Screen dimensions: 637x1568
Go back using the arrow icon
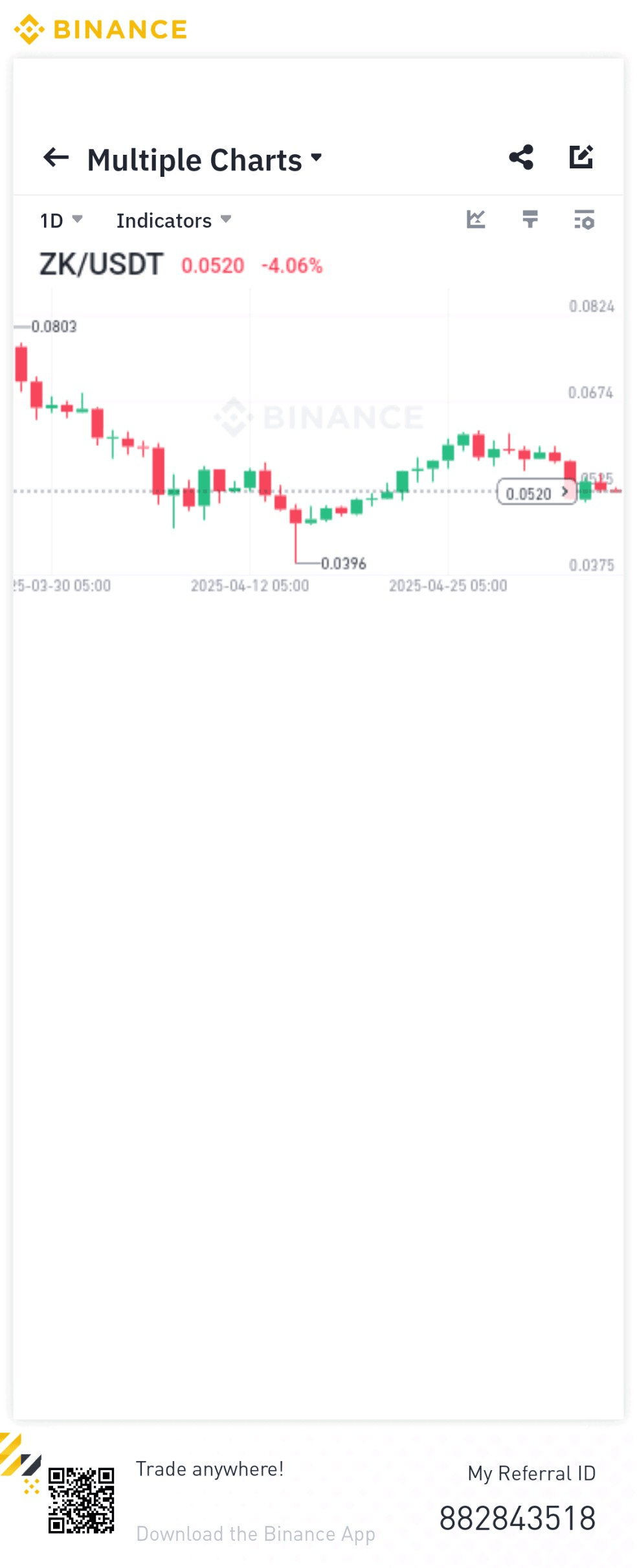click(x=56, y=157)
